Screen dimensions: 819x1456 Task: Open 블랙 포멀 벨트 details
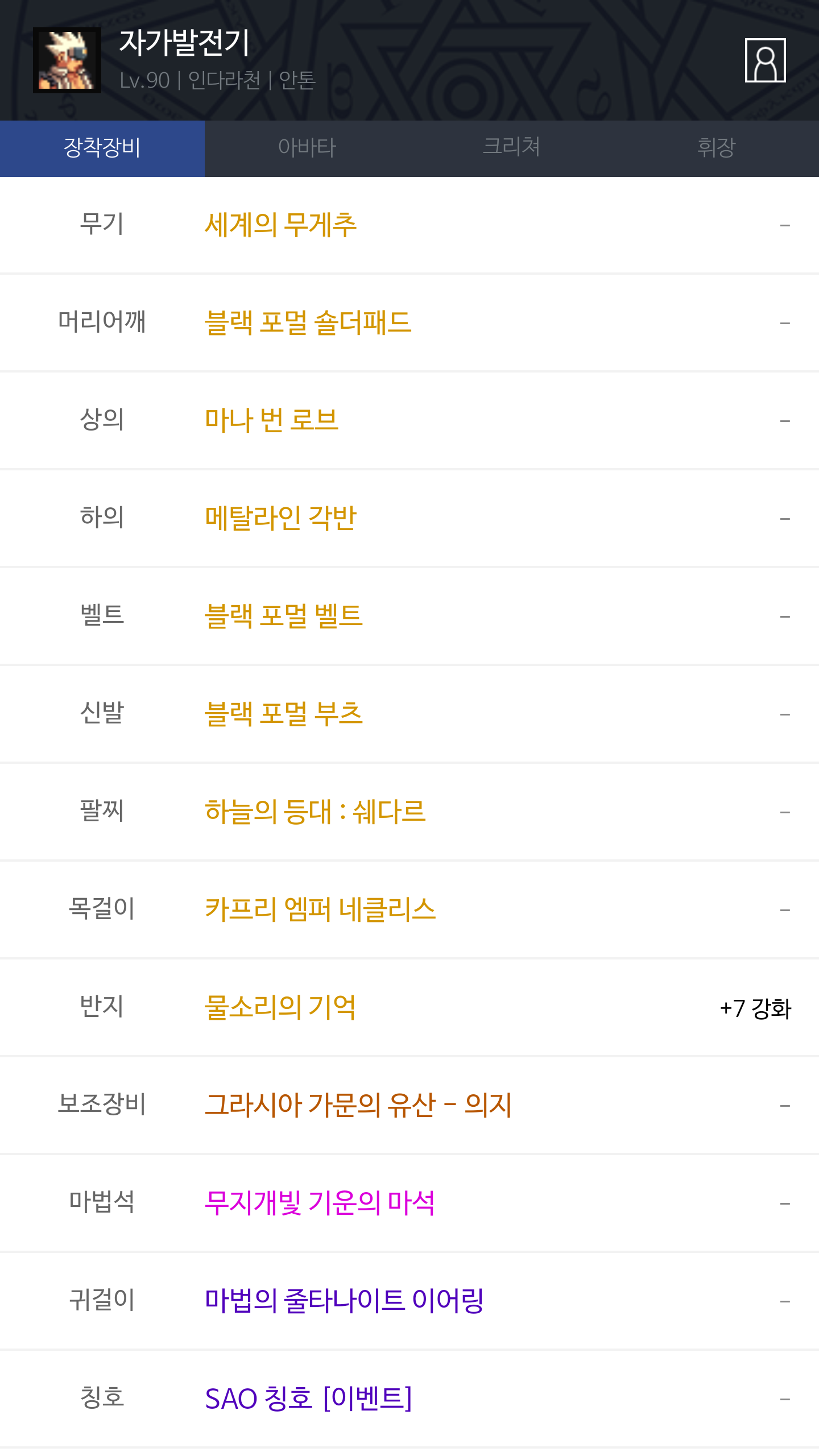tap(284, 617)
